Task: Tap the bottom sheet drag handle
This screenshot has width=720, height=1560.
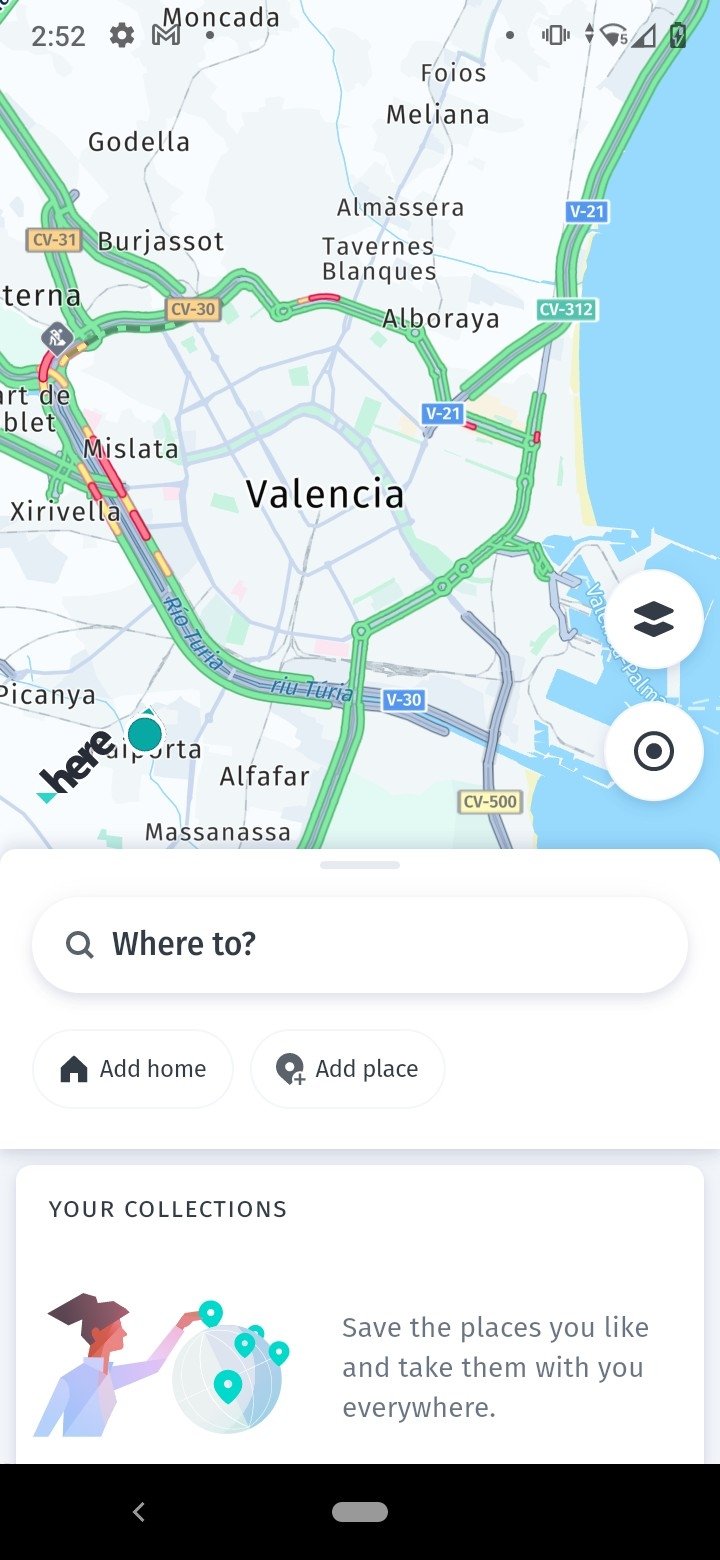Action: click(x=360, y=865)
